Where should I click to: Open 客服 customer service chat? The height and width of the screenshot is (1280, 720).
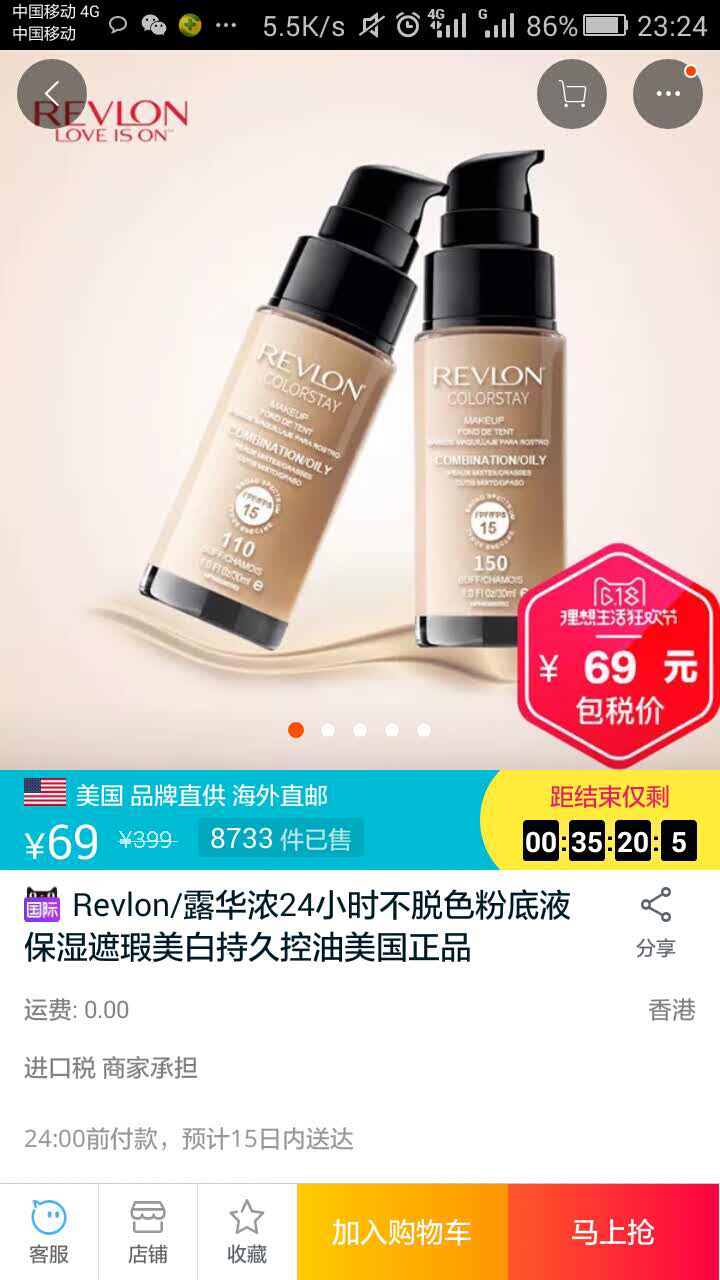(x=49, y=1232)
